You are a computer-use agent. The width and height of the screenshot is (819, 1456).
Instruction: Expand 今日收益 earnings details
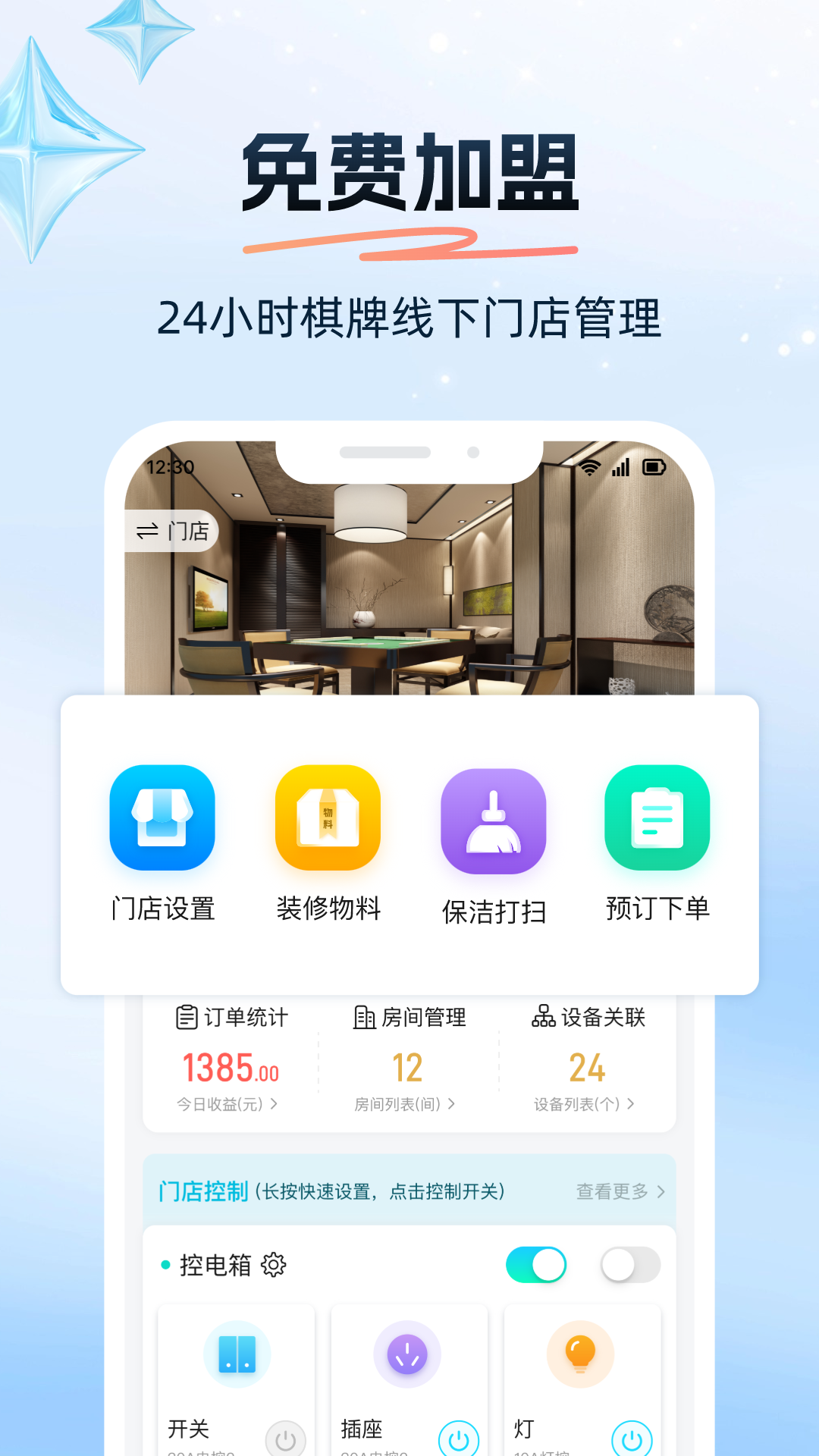click(226, 1105)
